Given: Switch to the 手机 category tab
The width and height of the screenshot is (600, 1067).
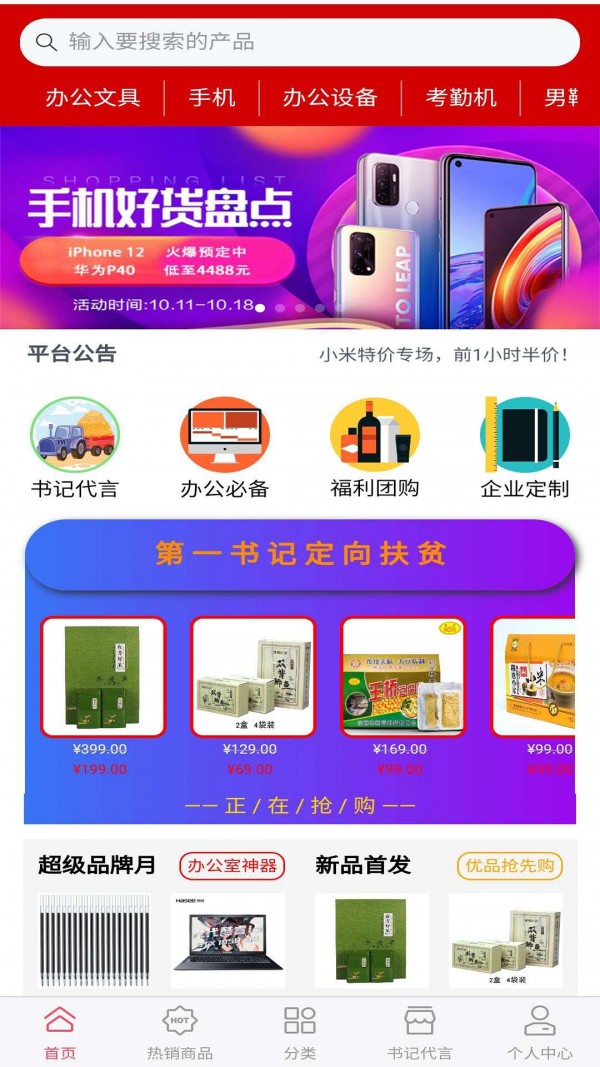Looking at the screenshot, I should 212,98.
